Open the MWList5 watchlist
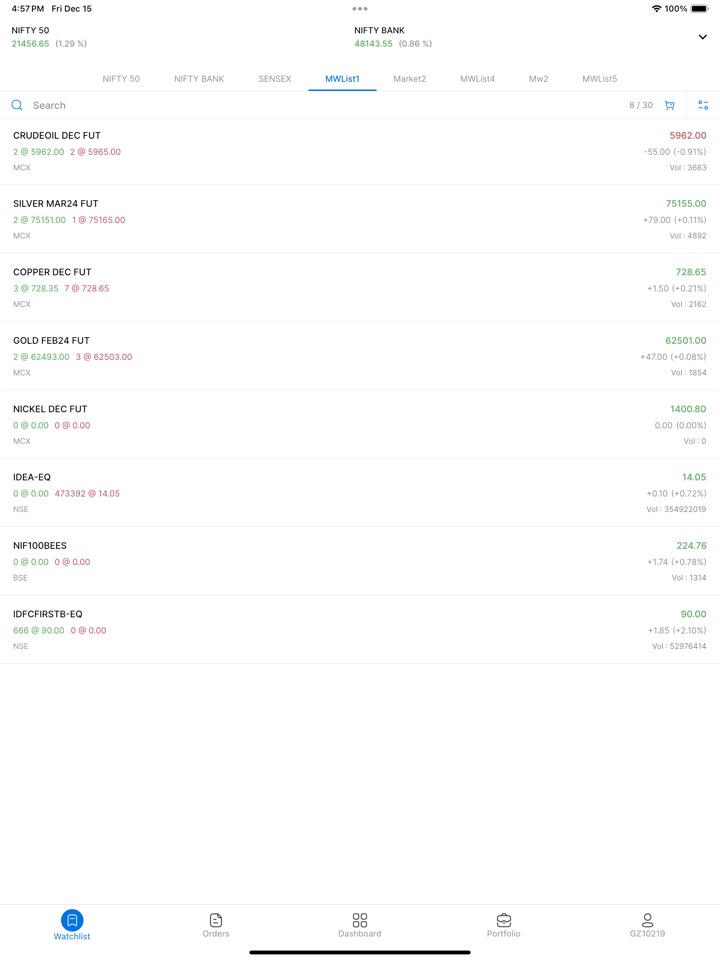 point(601,78)
